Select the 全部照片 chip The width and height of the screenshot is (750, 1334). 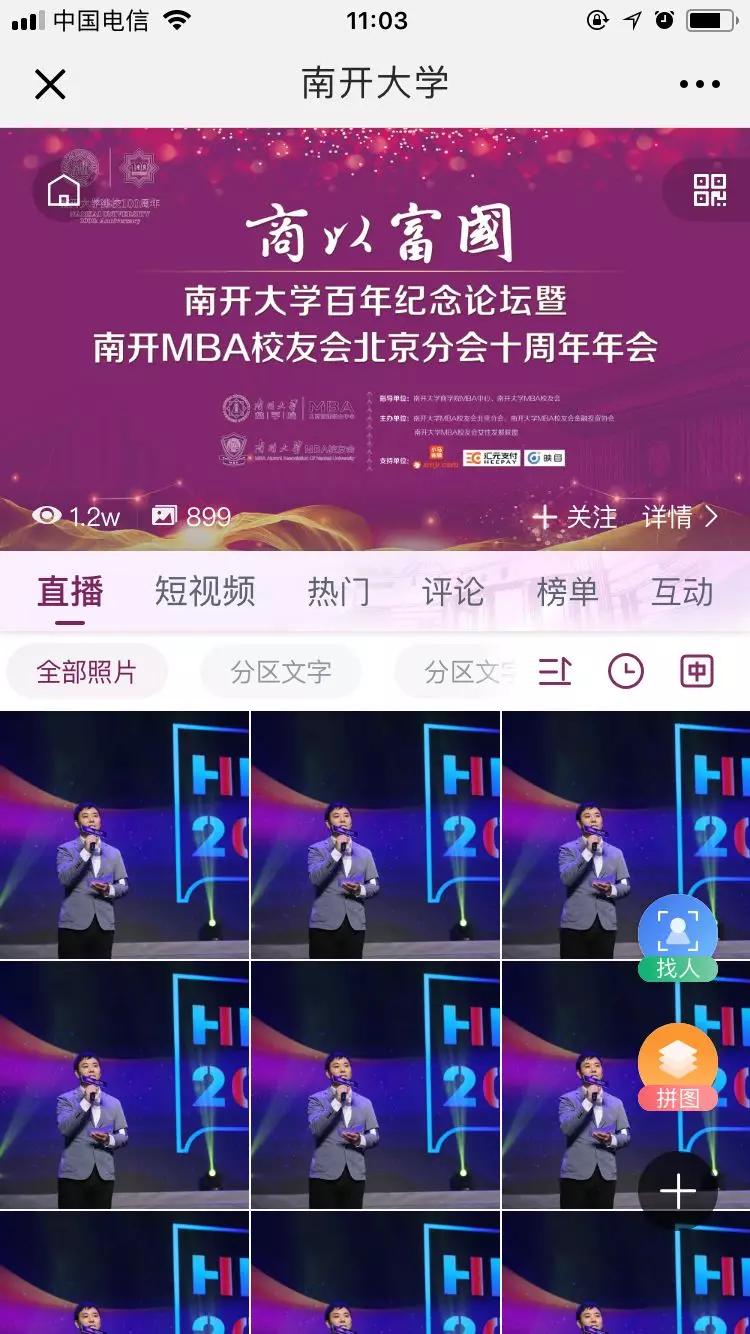pos(86,672)
